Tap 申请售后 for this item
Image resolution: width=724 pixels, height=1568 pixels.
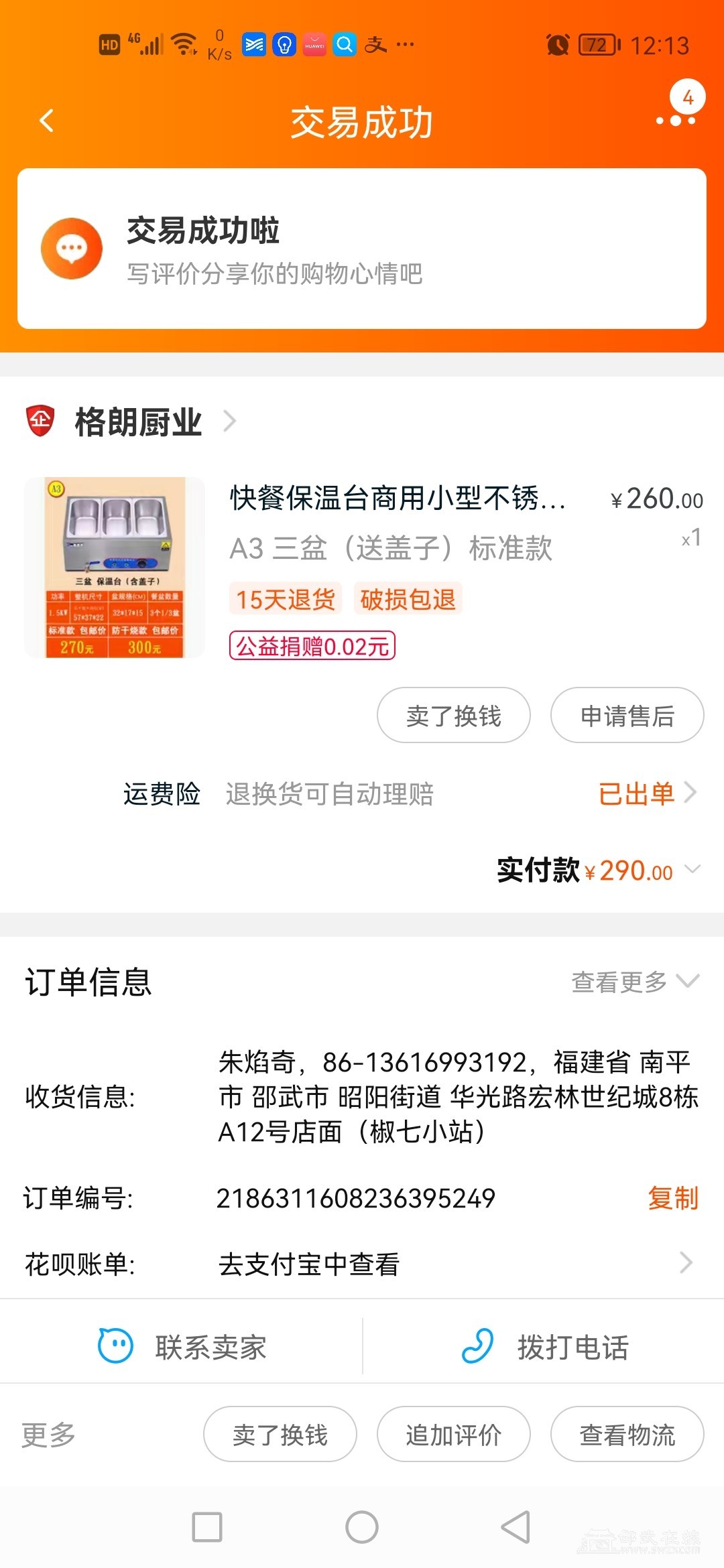click(x=627, y=716)
